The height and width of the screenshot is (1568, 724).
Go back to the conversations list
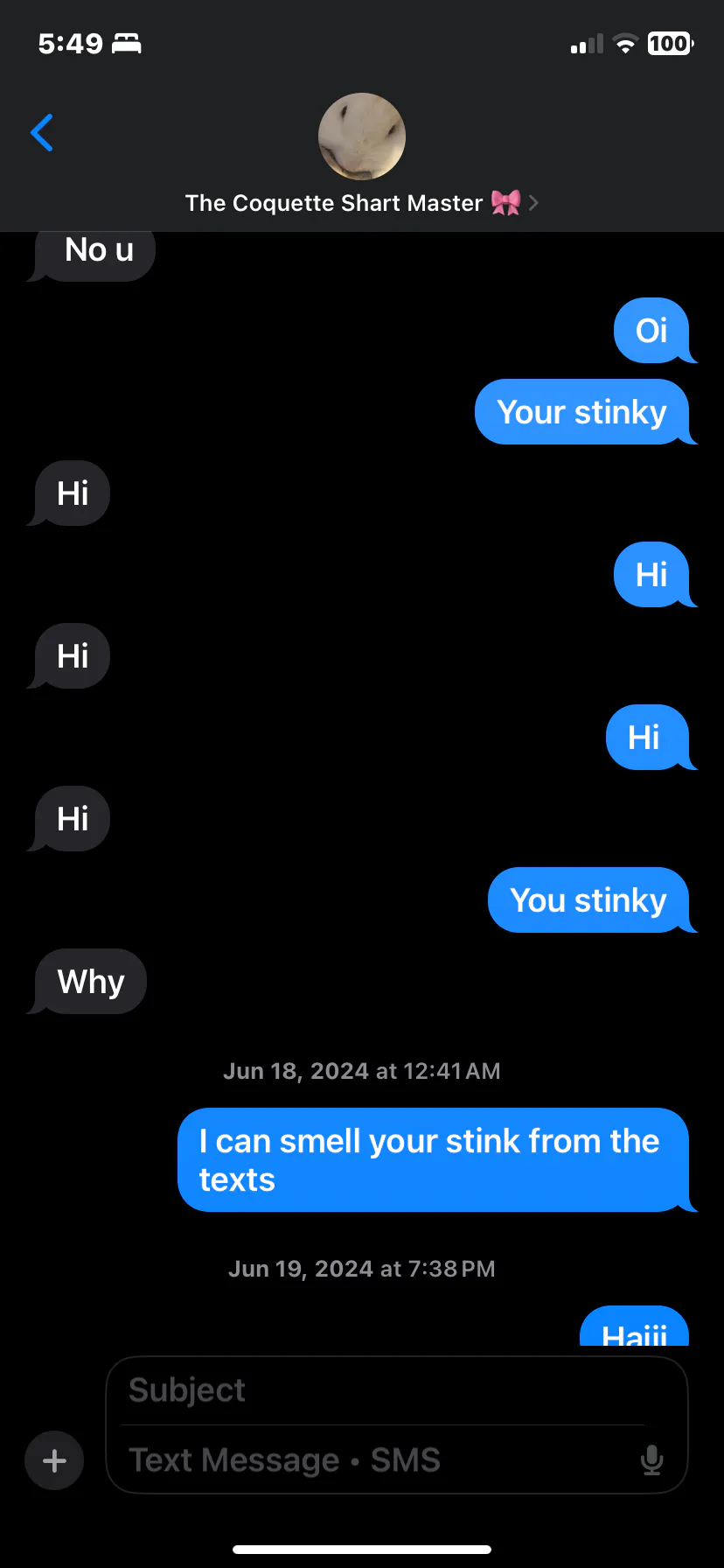pos(42,133)
